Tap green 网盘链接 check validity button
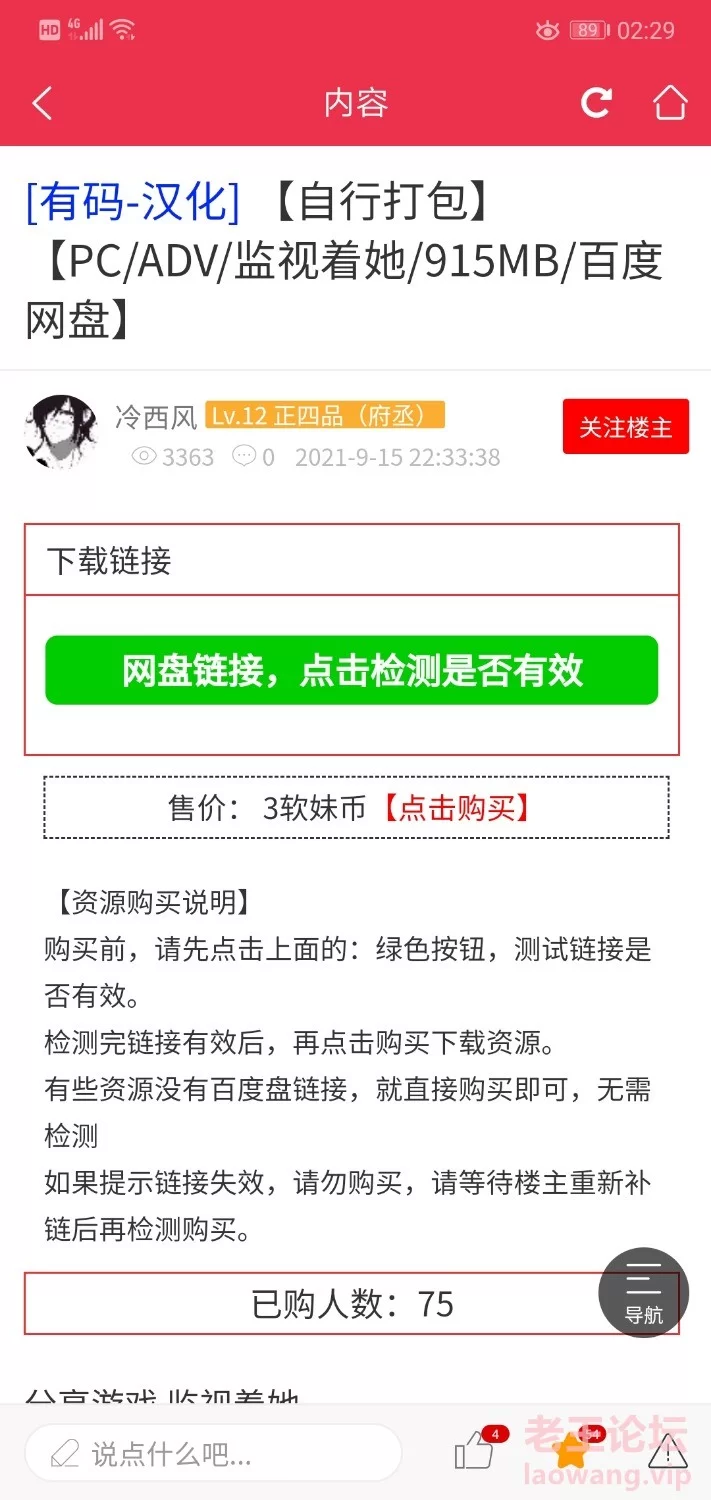This screenshot has height=1500, width=711. click(352, 670)
